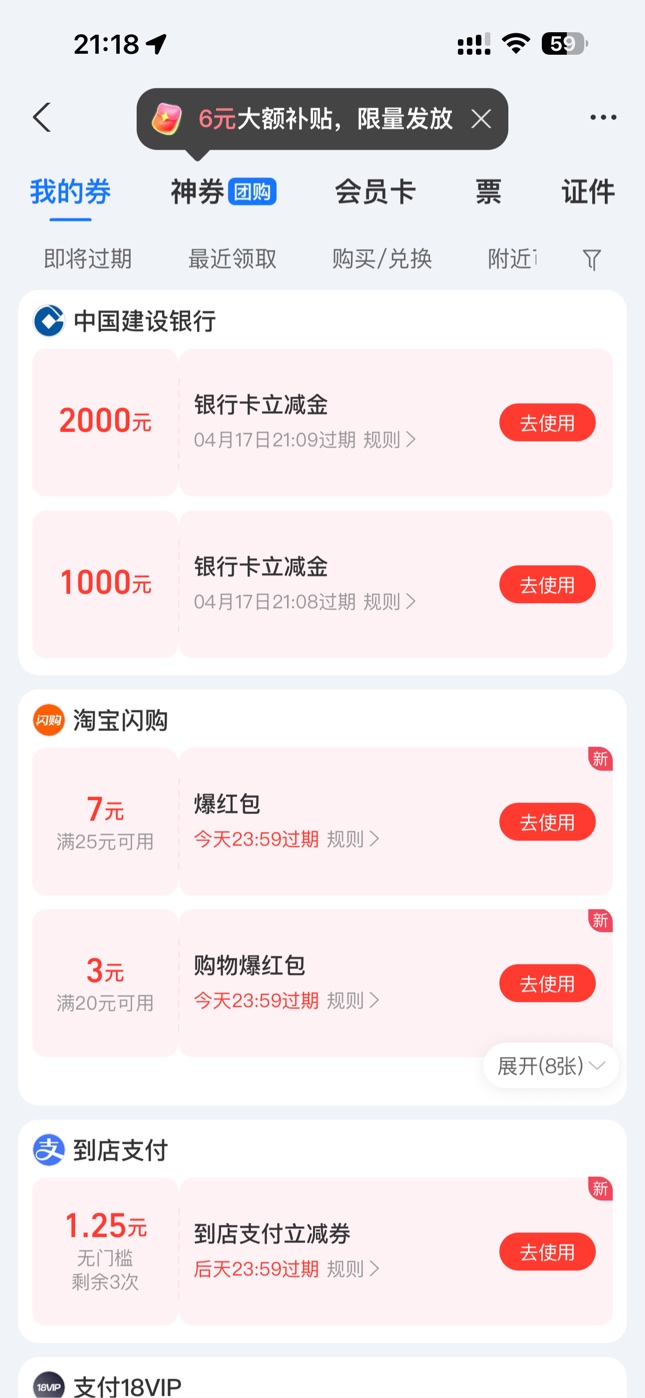
Task: View 规则 for the 到店支付立减券
Action: pyautogui.click(x=353, y=1269)
